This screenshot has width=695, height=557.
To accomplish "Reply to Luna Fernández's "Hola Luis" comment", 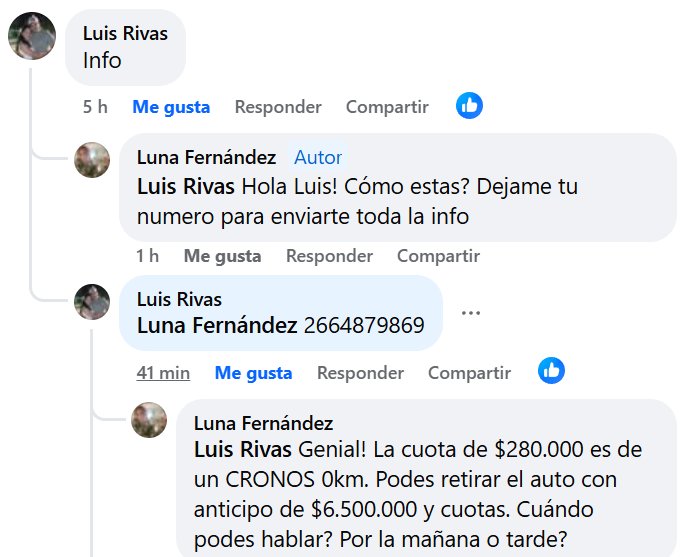I will point(329,256).
